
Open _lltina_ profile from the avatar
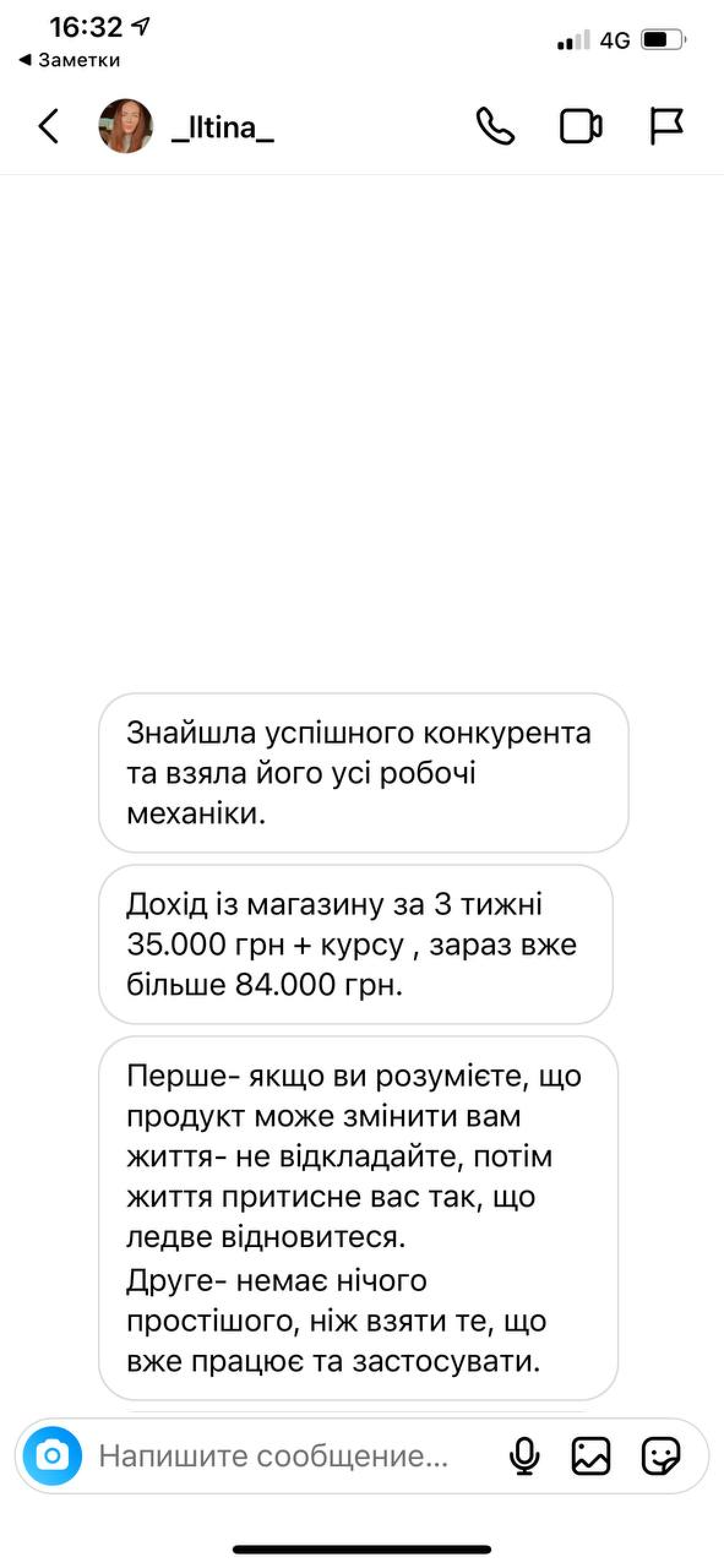[x=126, y=126]
